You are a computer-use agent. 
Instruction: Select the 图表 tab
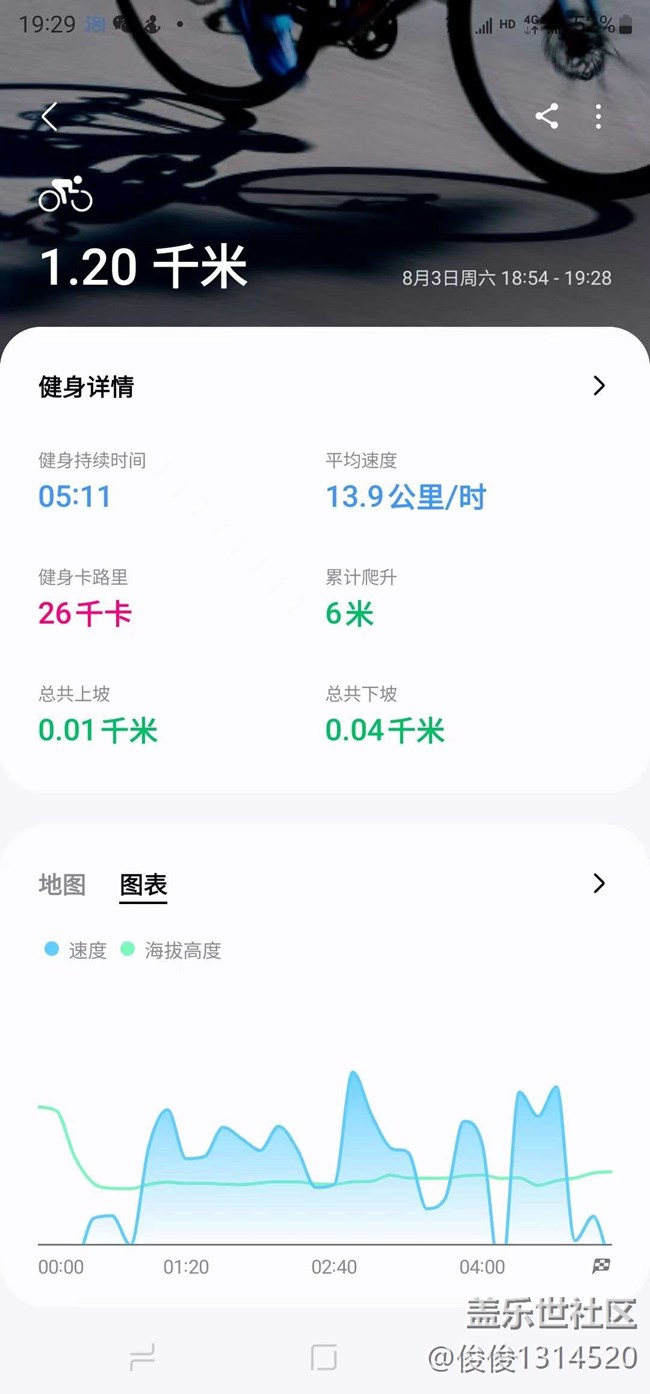pyautogui.click(x=143, y=885)
